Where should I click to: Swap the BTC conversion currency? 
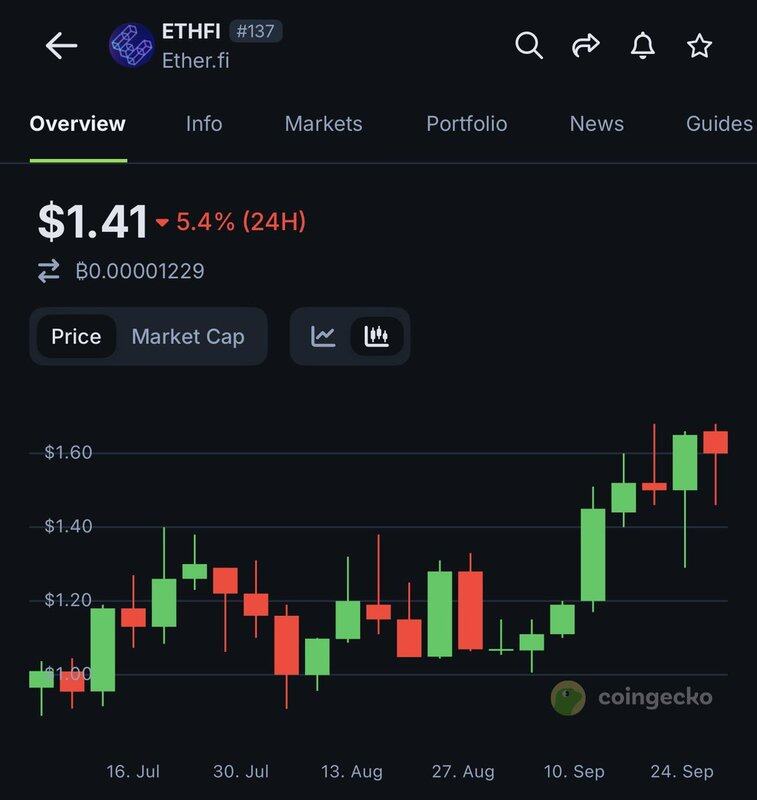pos(49,271)
